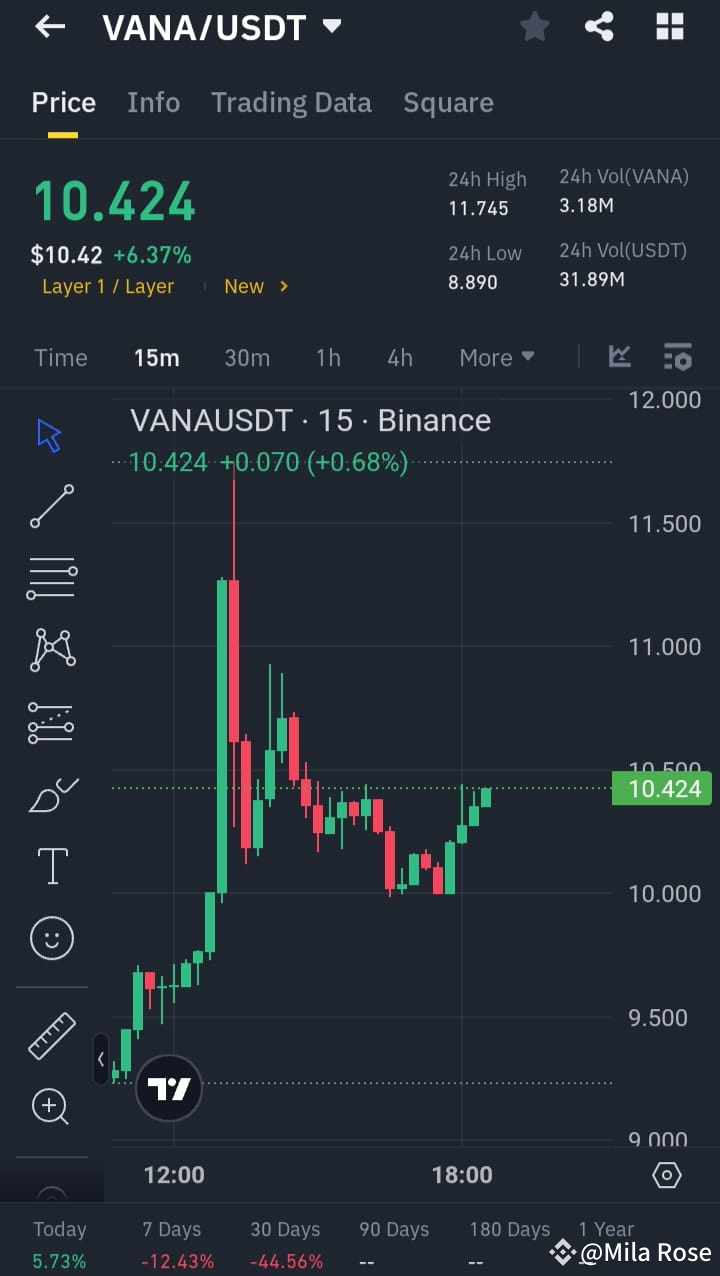The image size is (720, 1276).
Task: Click the share icon
Action: (599, 27)
